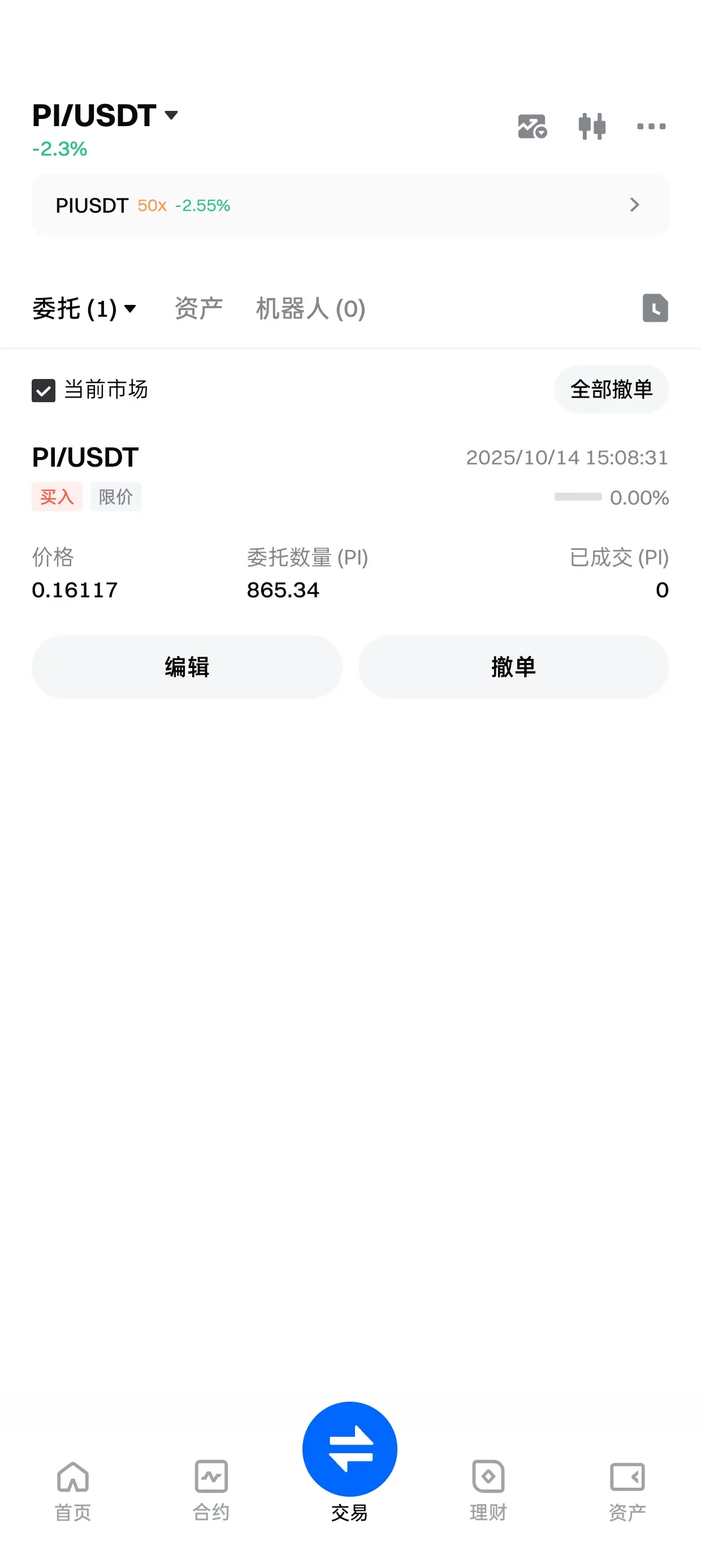Select the blue 交易 trade button

350,1461
